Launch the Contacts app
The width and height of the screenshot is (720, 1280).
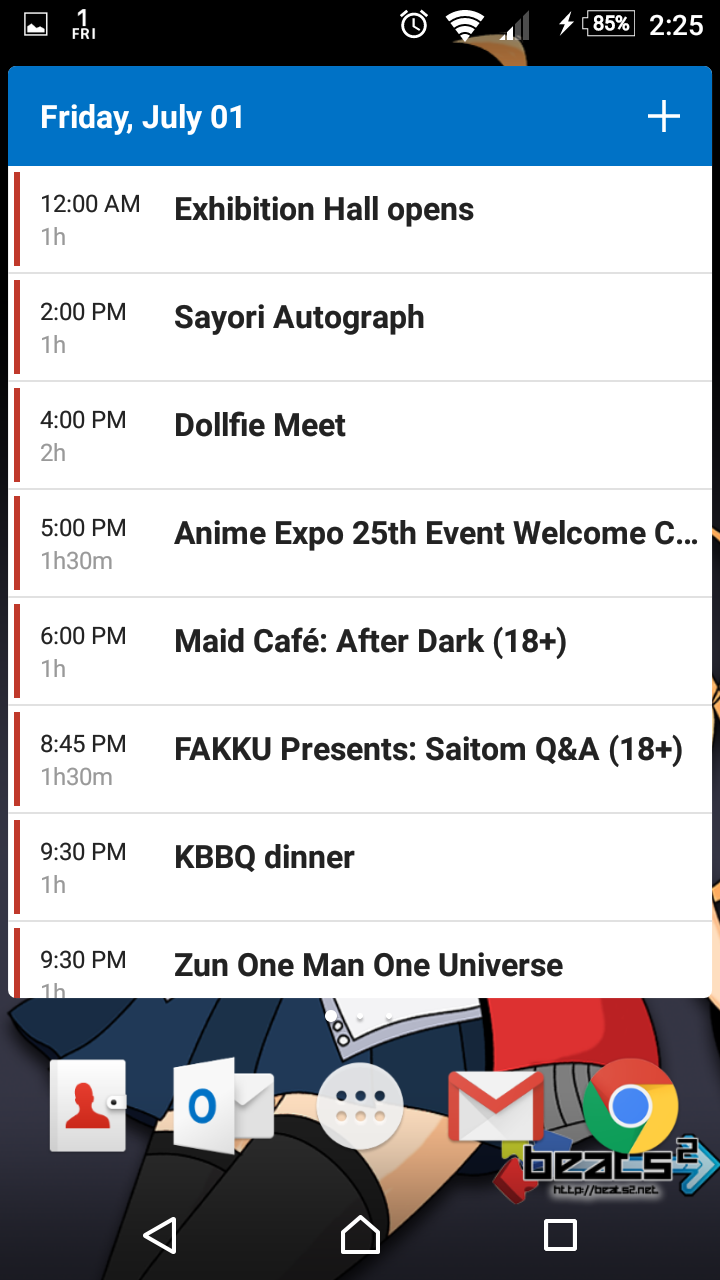click(88, 1105)
